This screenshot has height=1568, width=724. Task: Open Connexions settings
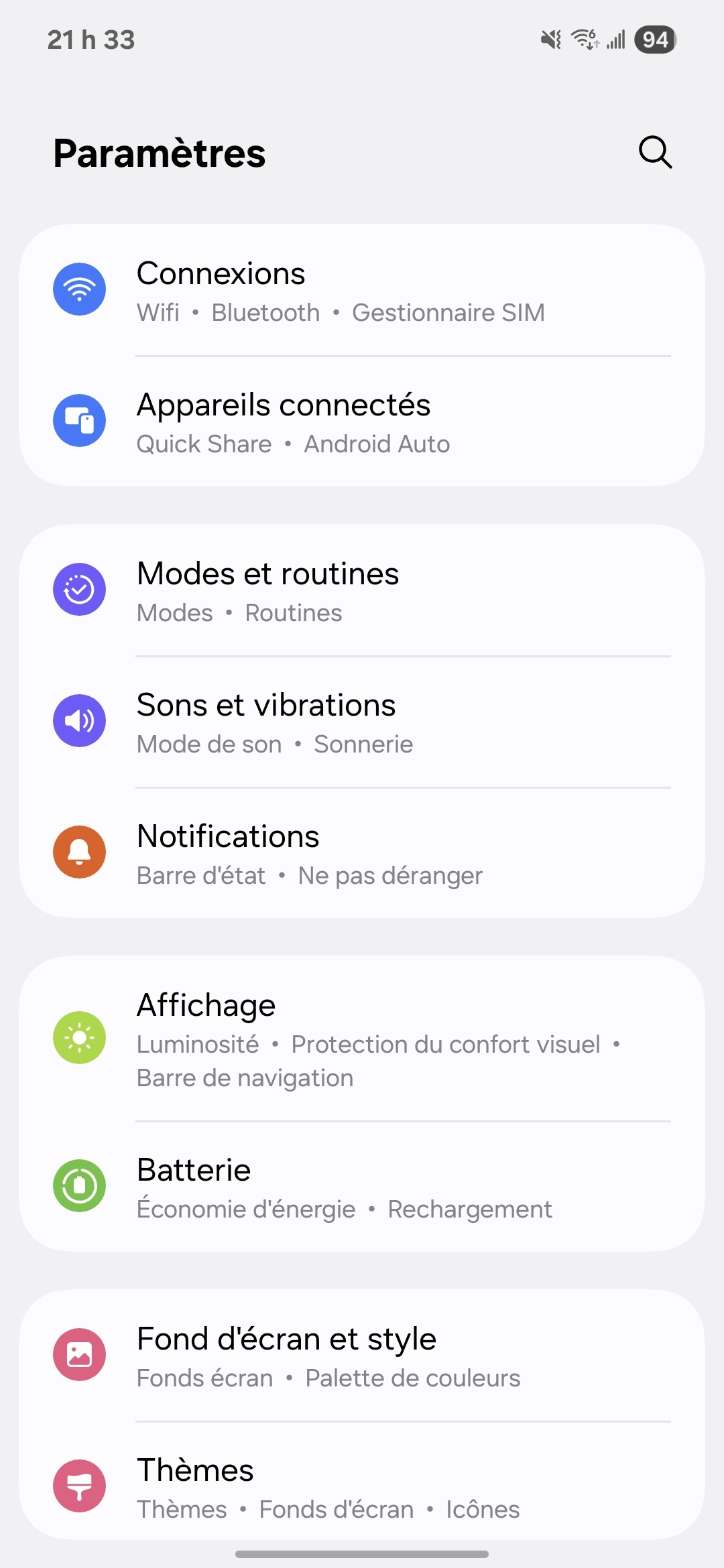click(x=362, y=291)
